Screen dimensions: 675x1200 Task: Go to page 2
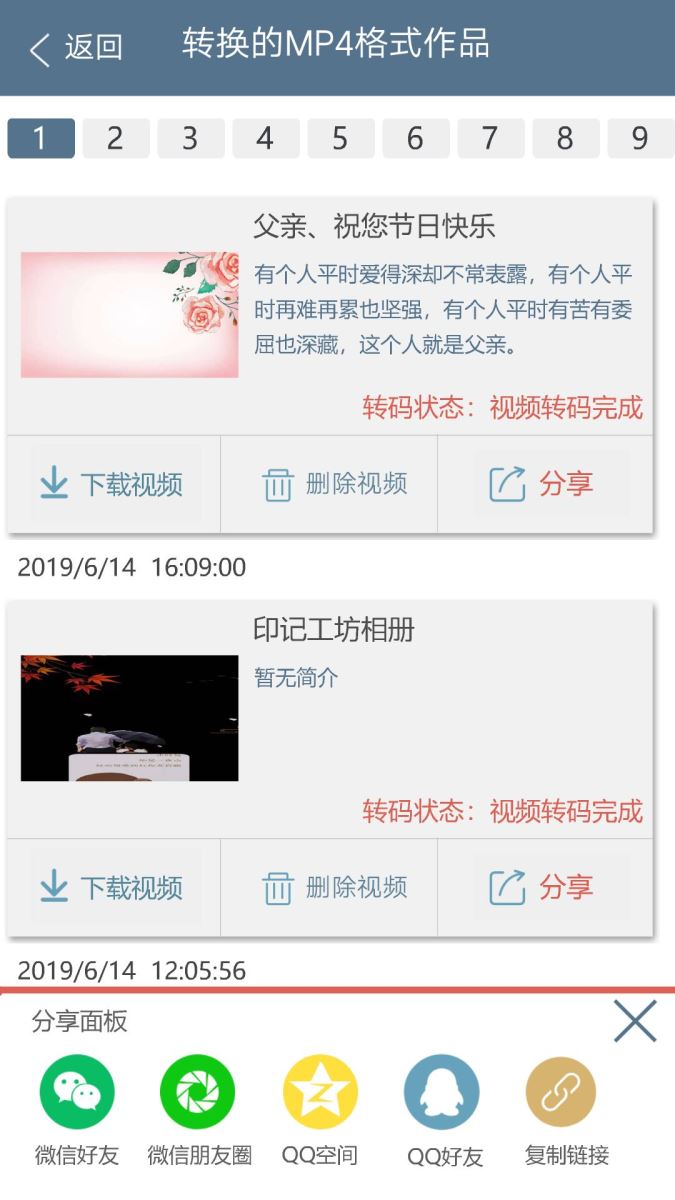tap(115, 138)
